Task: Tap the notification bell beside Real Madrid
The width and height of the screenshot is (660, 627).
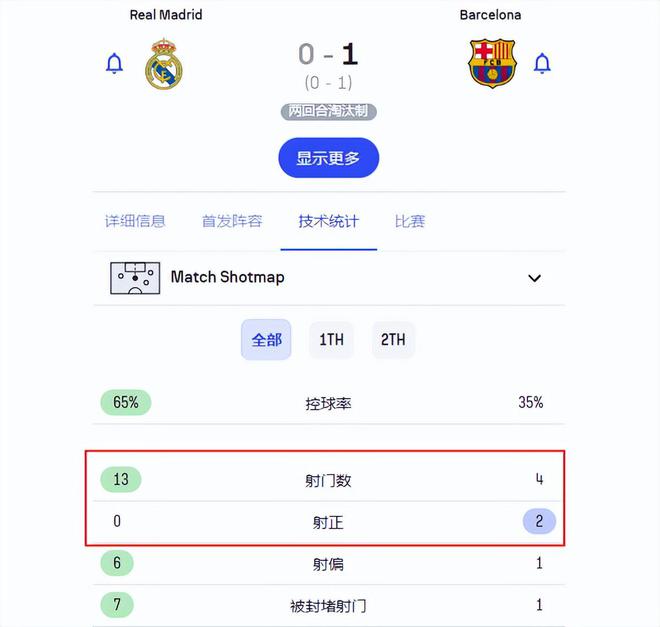Action: pyautogui.click(x=115, y=64)
